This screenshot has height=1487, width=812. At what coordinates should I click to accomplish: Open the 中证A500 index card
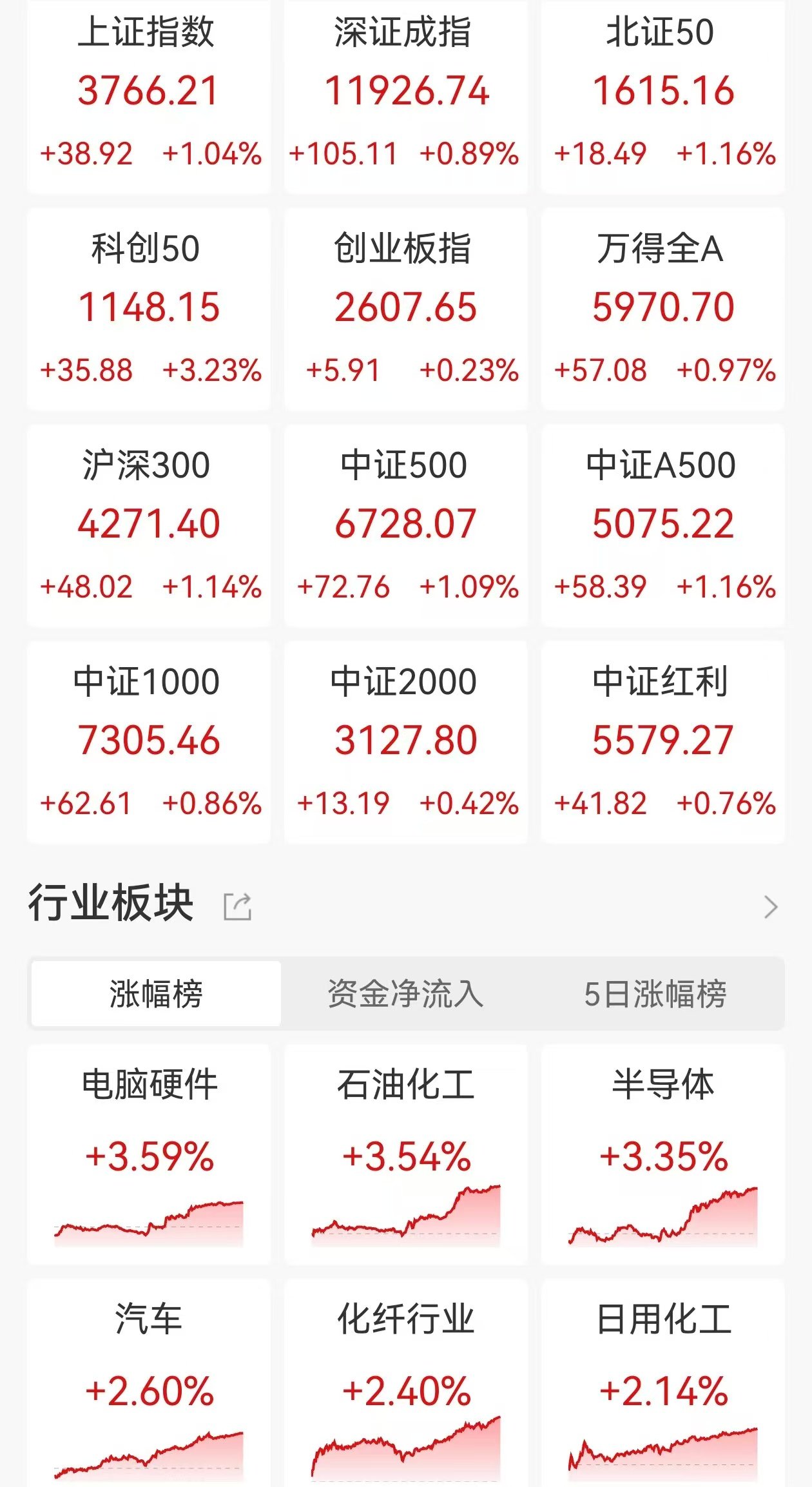point(663,525)
